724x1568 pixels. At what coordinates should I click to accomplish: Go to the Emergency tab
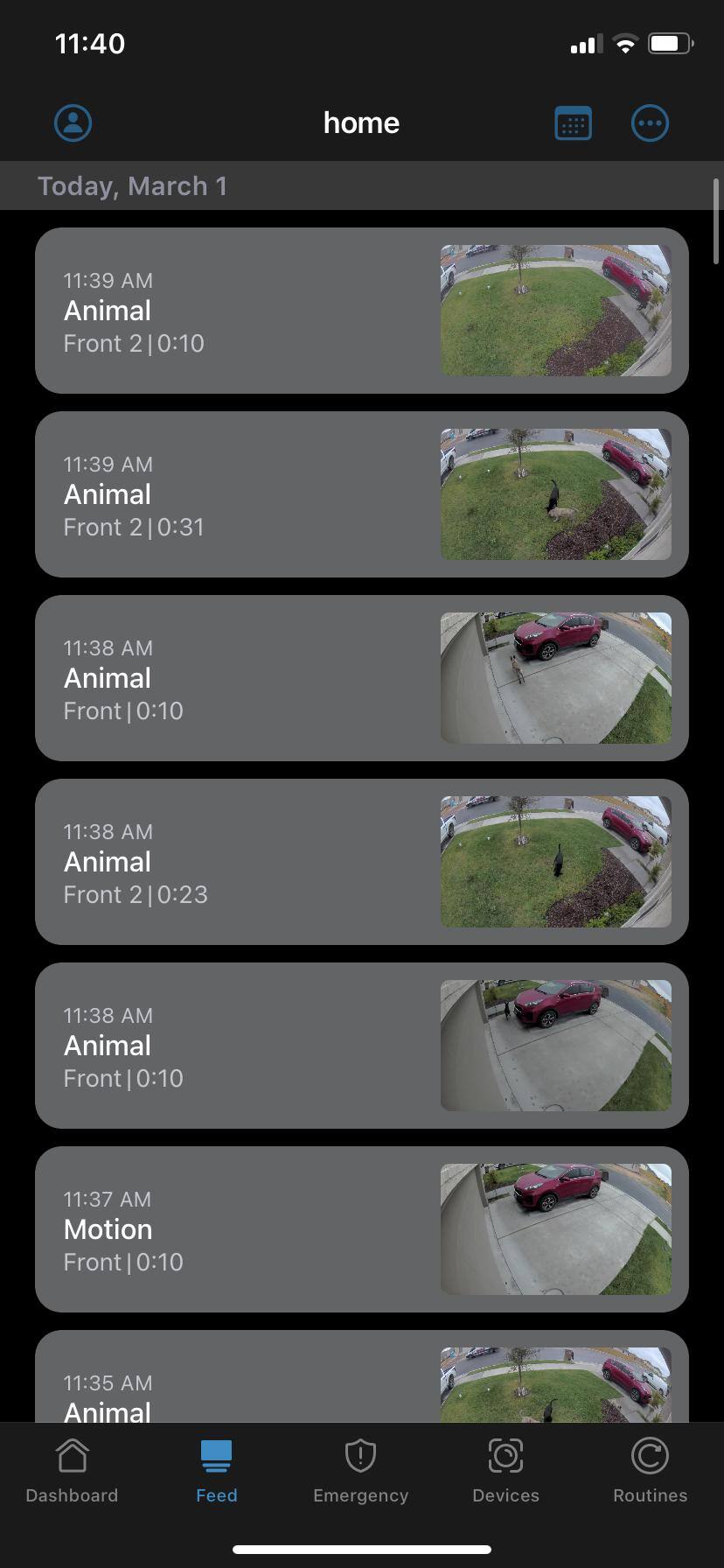360,1472
